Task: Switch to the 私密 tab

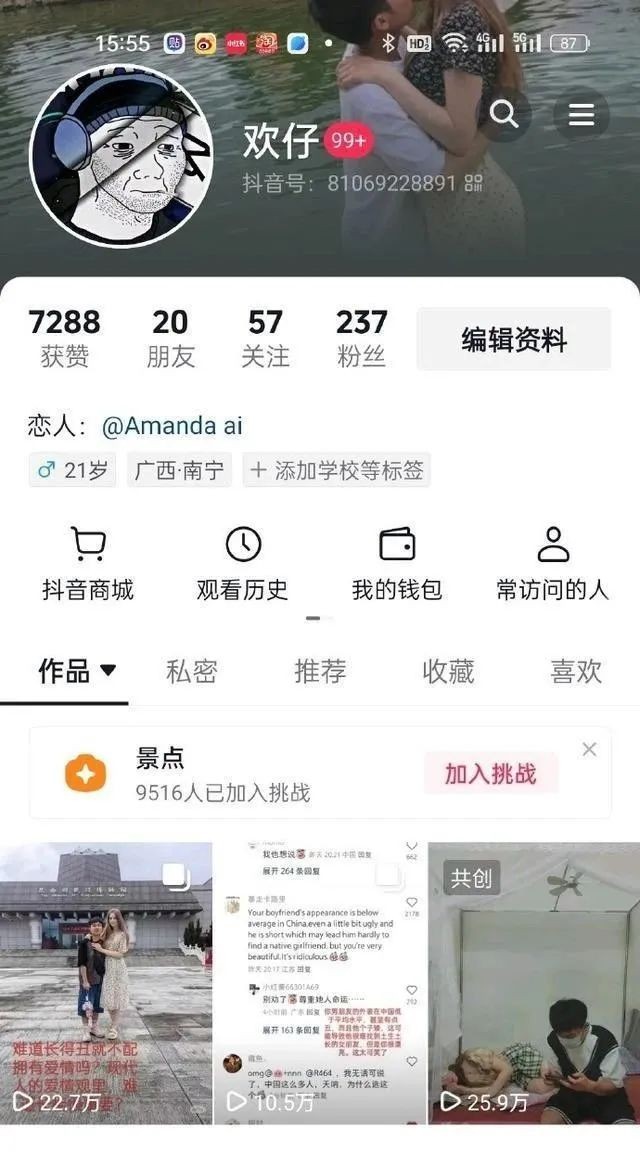Action: tap(192, 671)
